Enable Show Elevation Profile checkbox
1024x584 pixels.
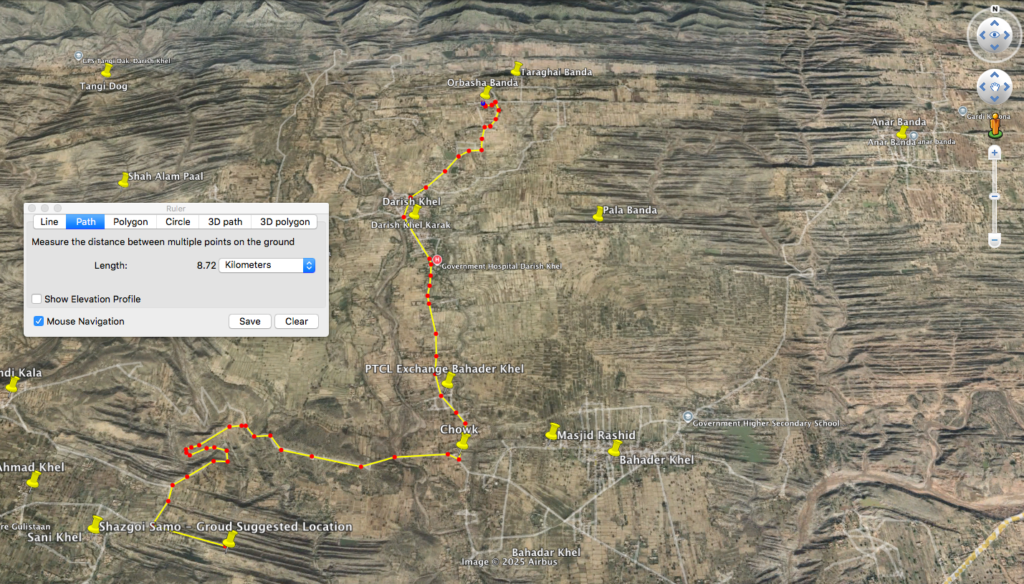37,299
